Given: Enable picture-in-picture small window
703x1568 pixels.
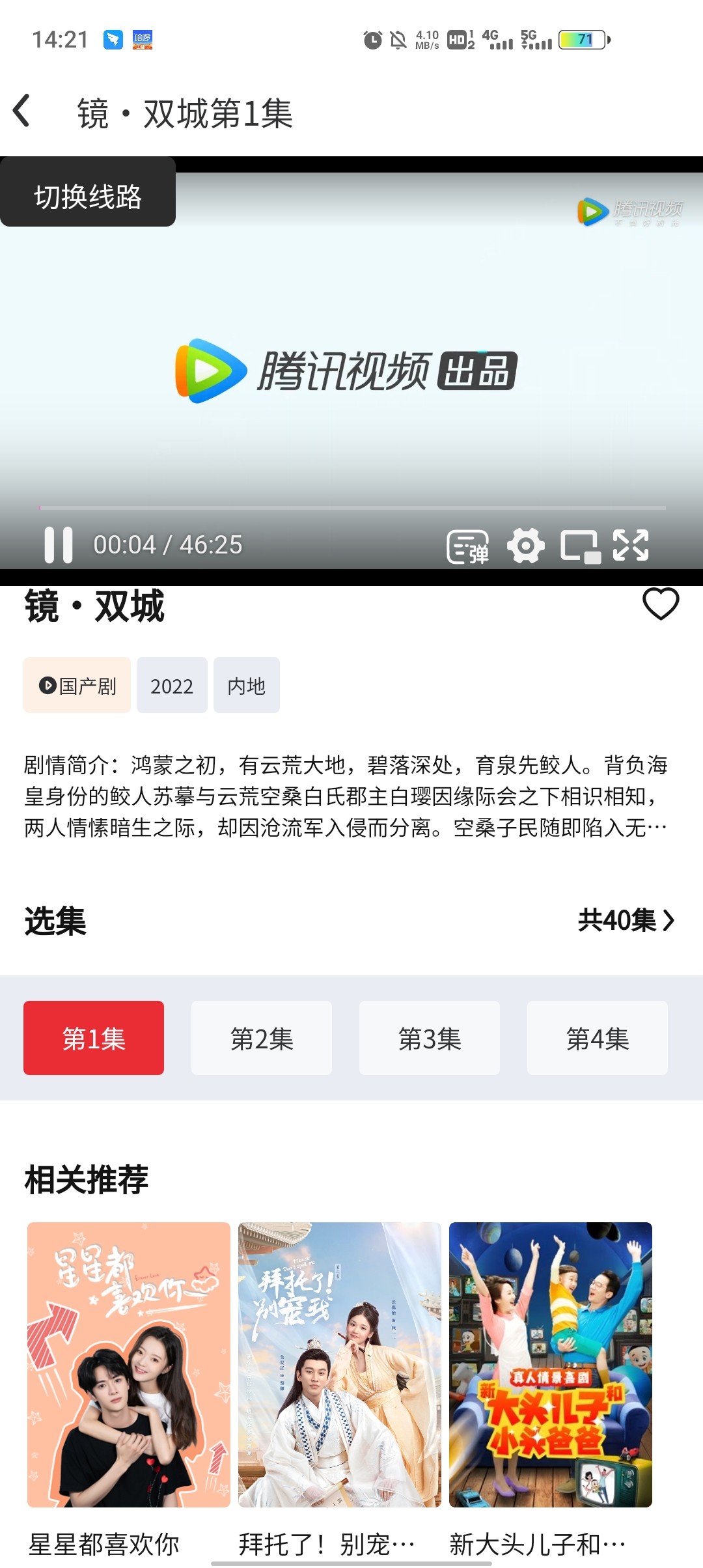Looking at the screenshot, I should [x=580, y=546].
